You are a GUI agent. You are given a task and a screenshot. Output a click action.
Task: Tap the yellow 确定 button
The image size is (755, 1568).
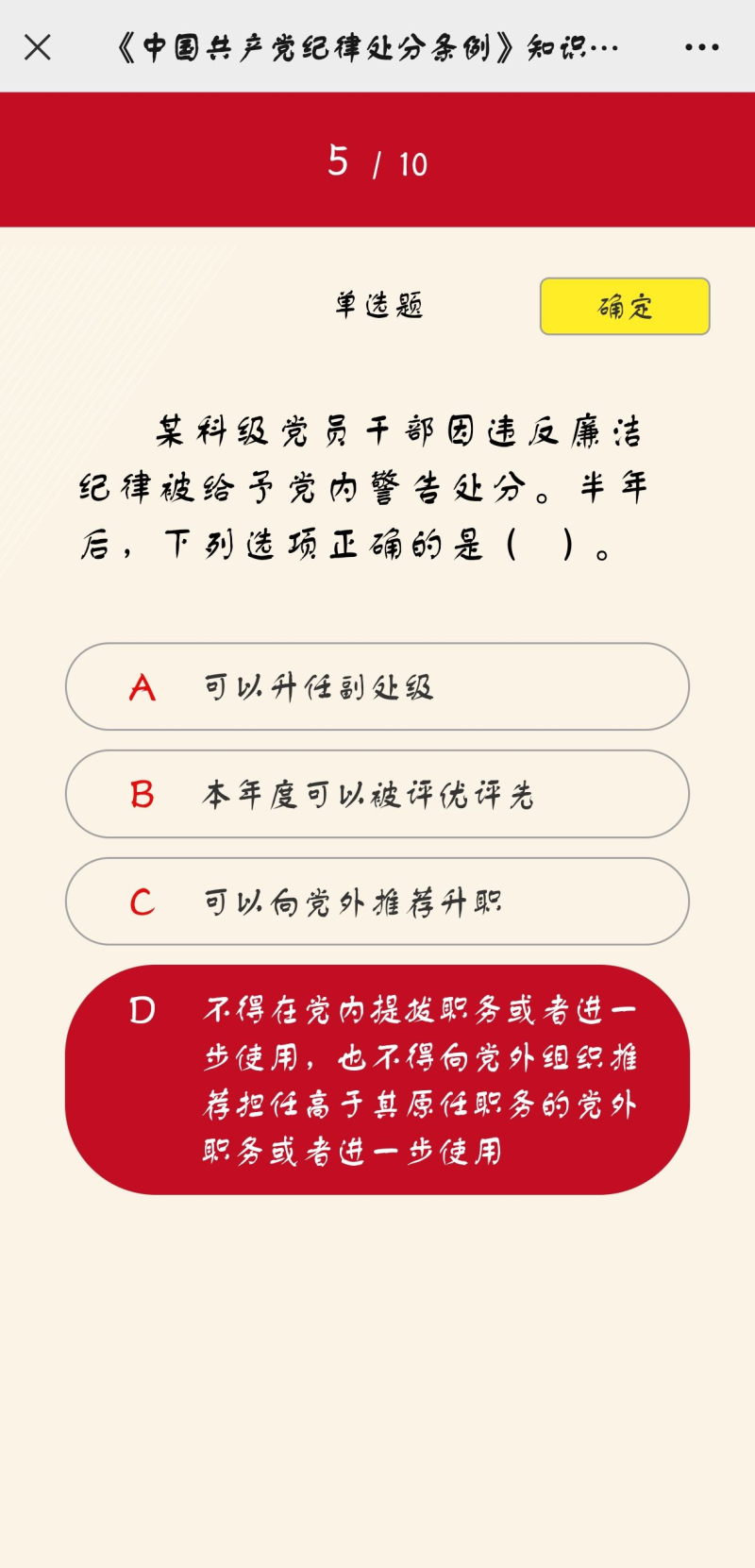624,306
